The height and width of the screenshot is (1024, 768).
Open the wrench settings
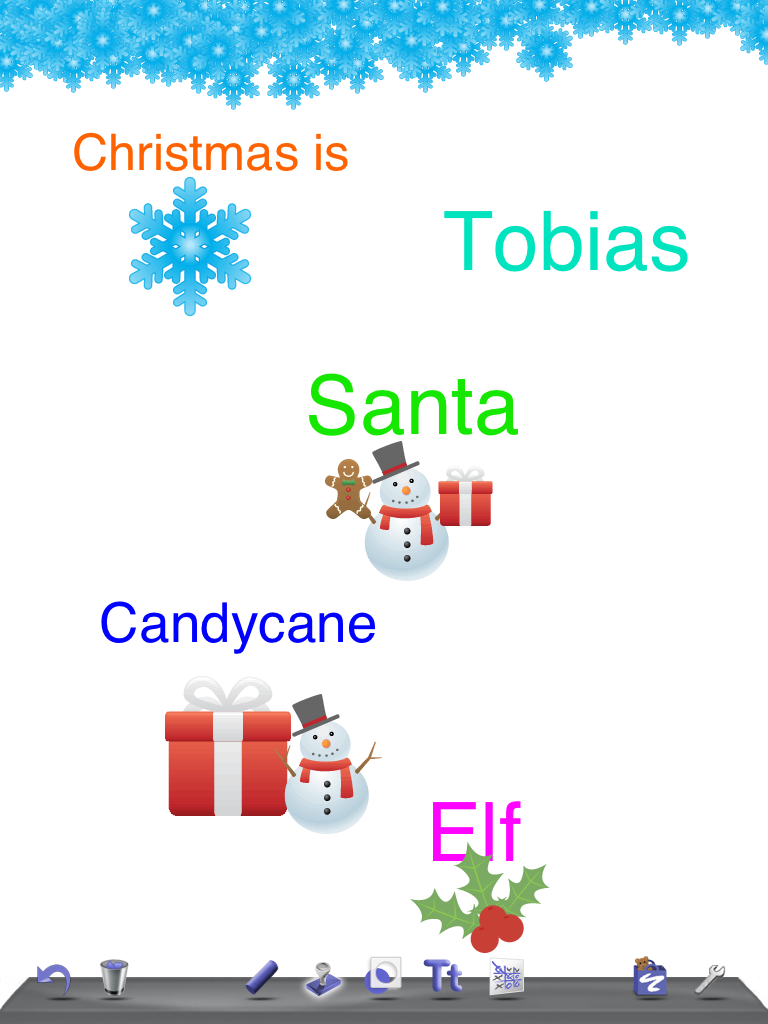[710, 978]
